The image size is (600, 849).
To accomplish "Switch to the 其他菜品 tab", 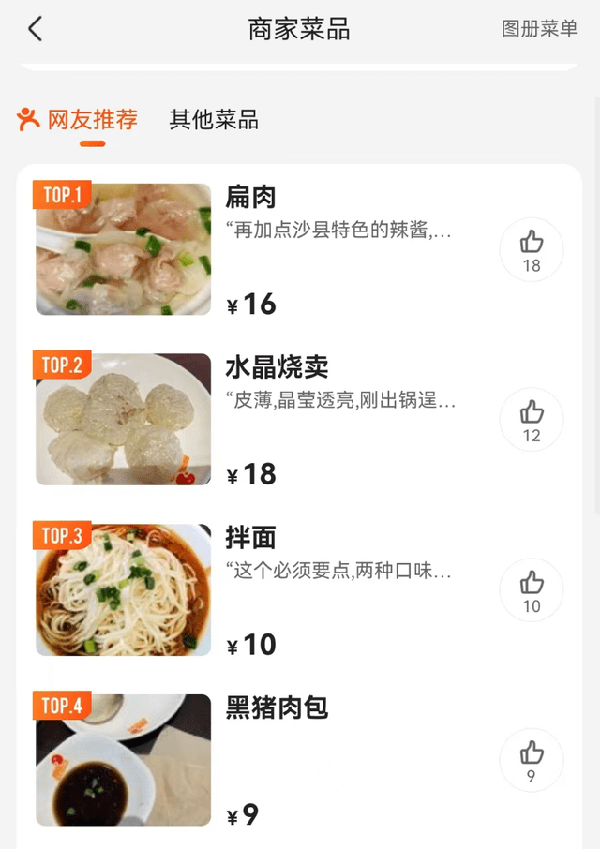I will pos(214,120).
